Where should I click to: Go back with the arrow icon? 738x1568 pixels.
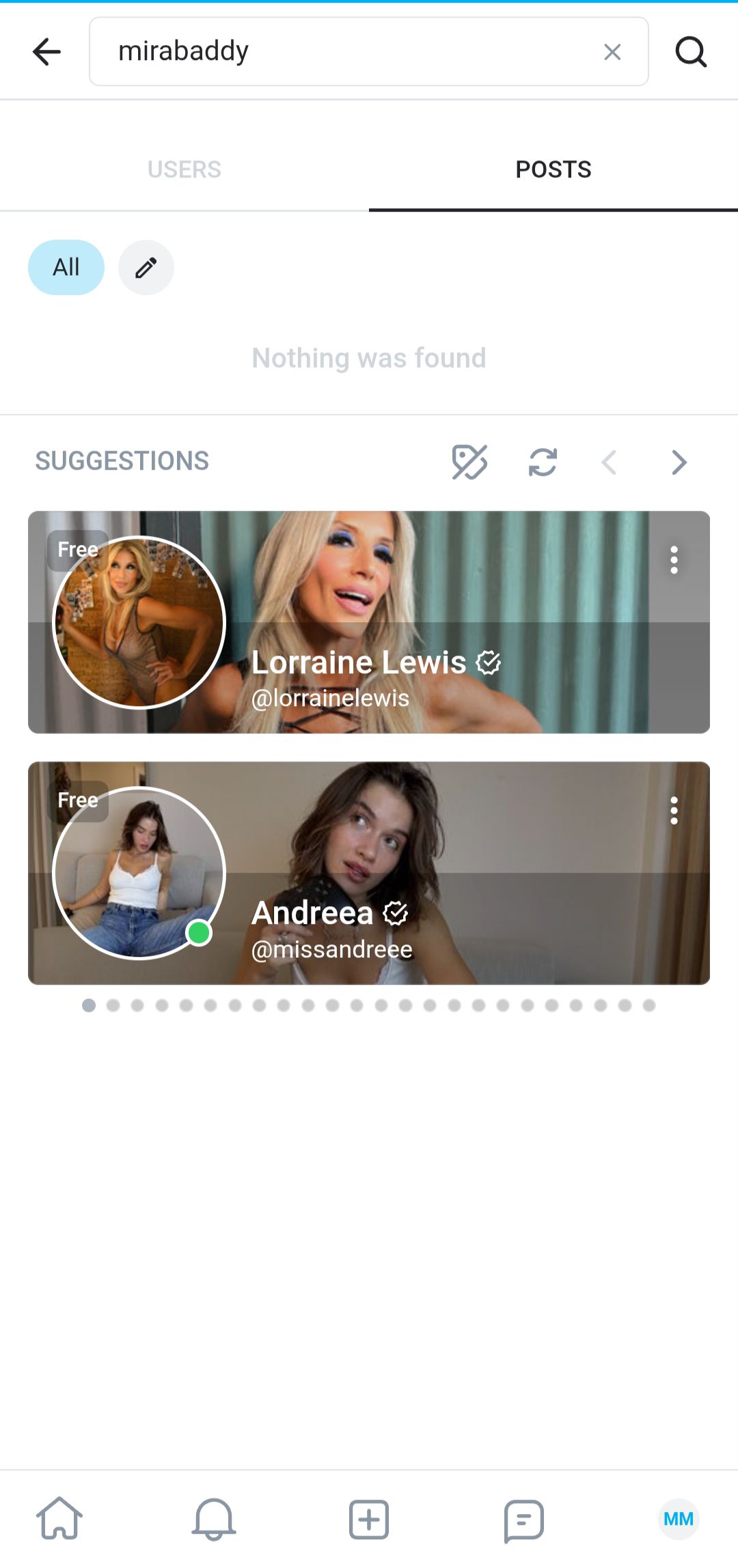pos(46,52)
